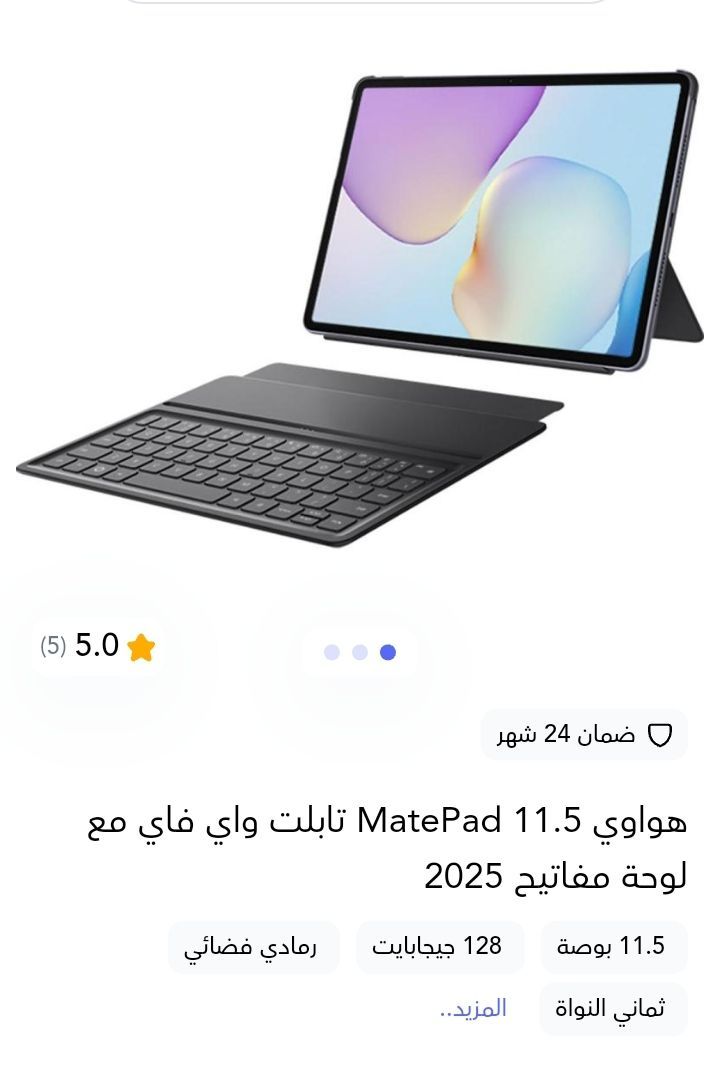Viewport: 720px width, 1077px height.
Task: Open the full-size MatePad product image
Action: (x=360, y=310)
